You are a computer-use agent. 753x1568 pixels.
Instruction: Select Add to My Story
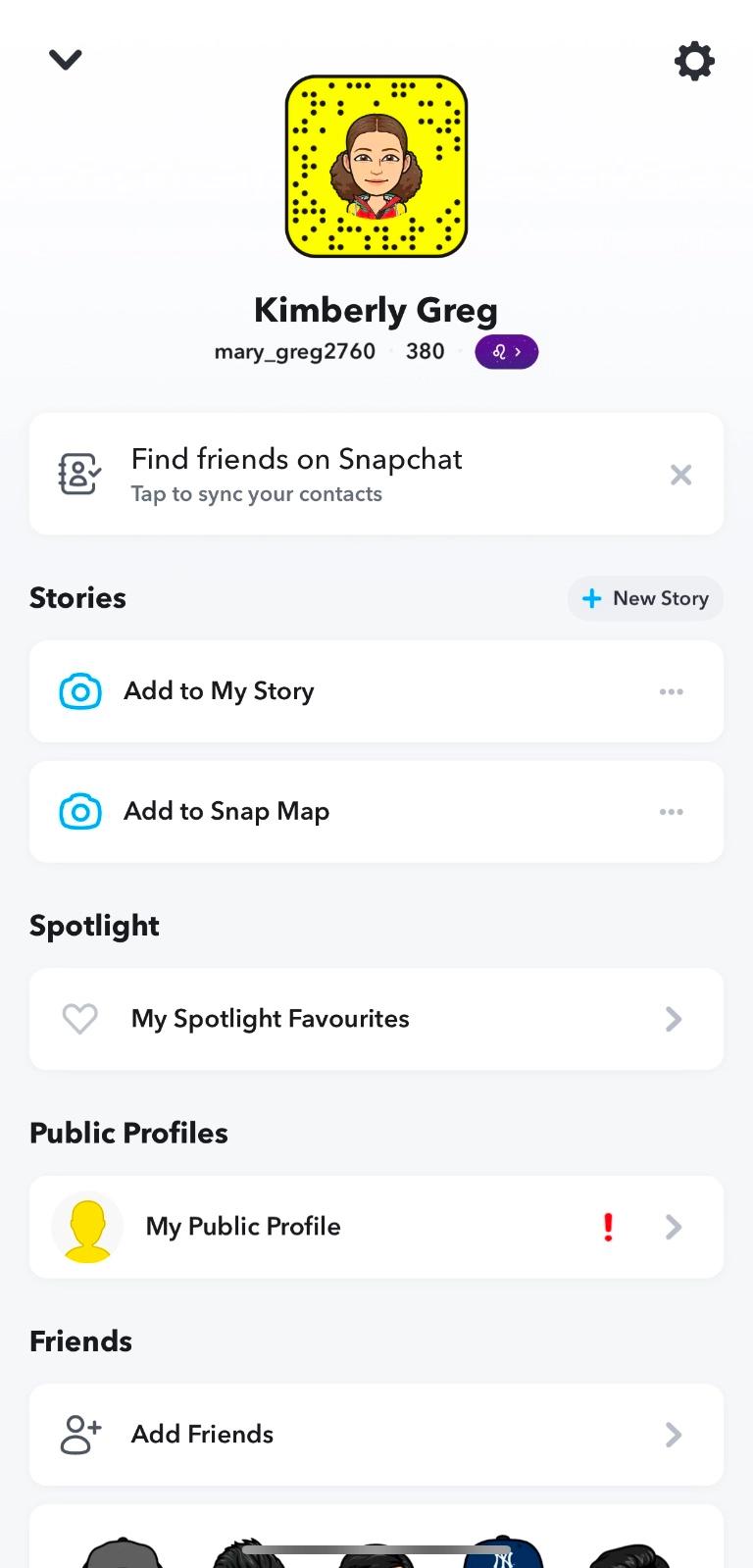coord(219,691)
